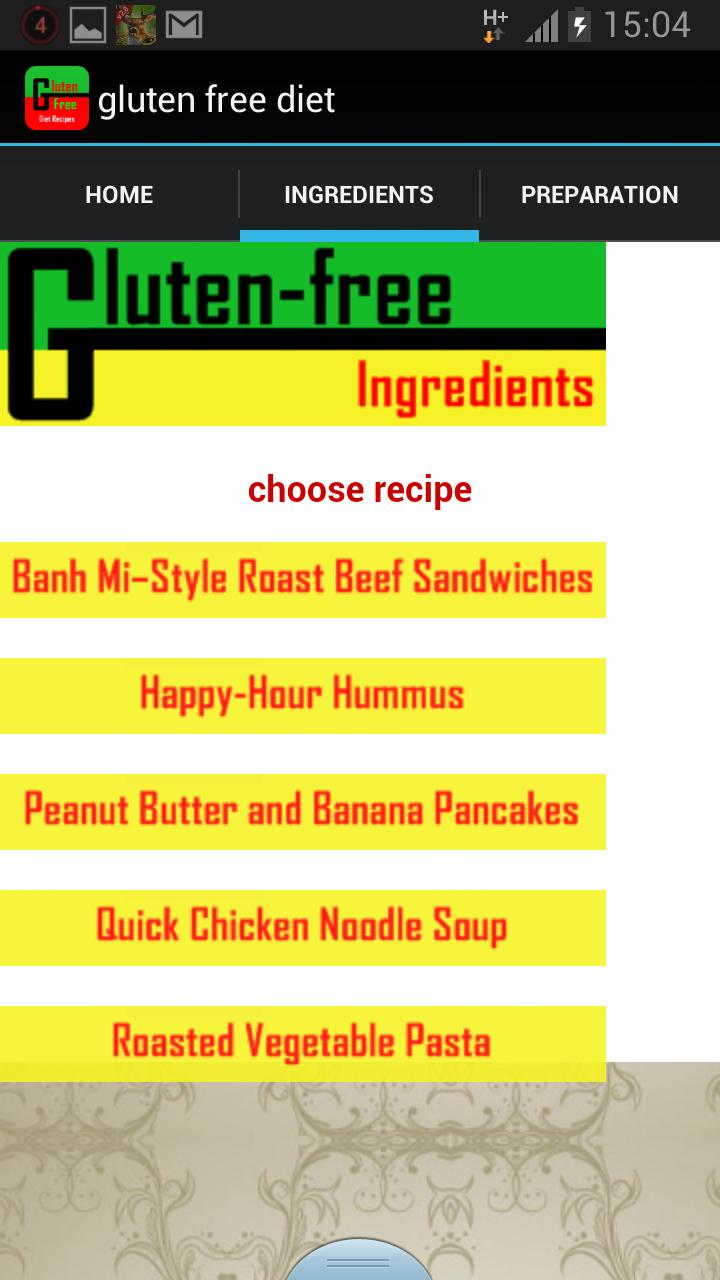Image resolution: width=720 pixels, height=1280 pixels.
Task: View the Quick Chicken Noodle Soup recipe
Action: coord(303,928)
